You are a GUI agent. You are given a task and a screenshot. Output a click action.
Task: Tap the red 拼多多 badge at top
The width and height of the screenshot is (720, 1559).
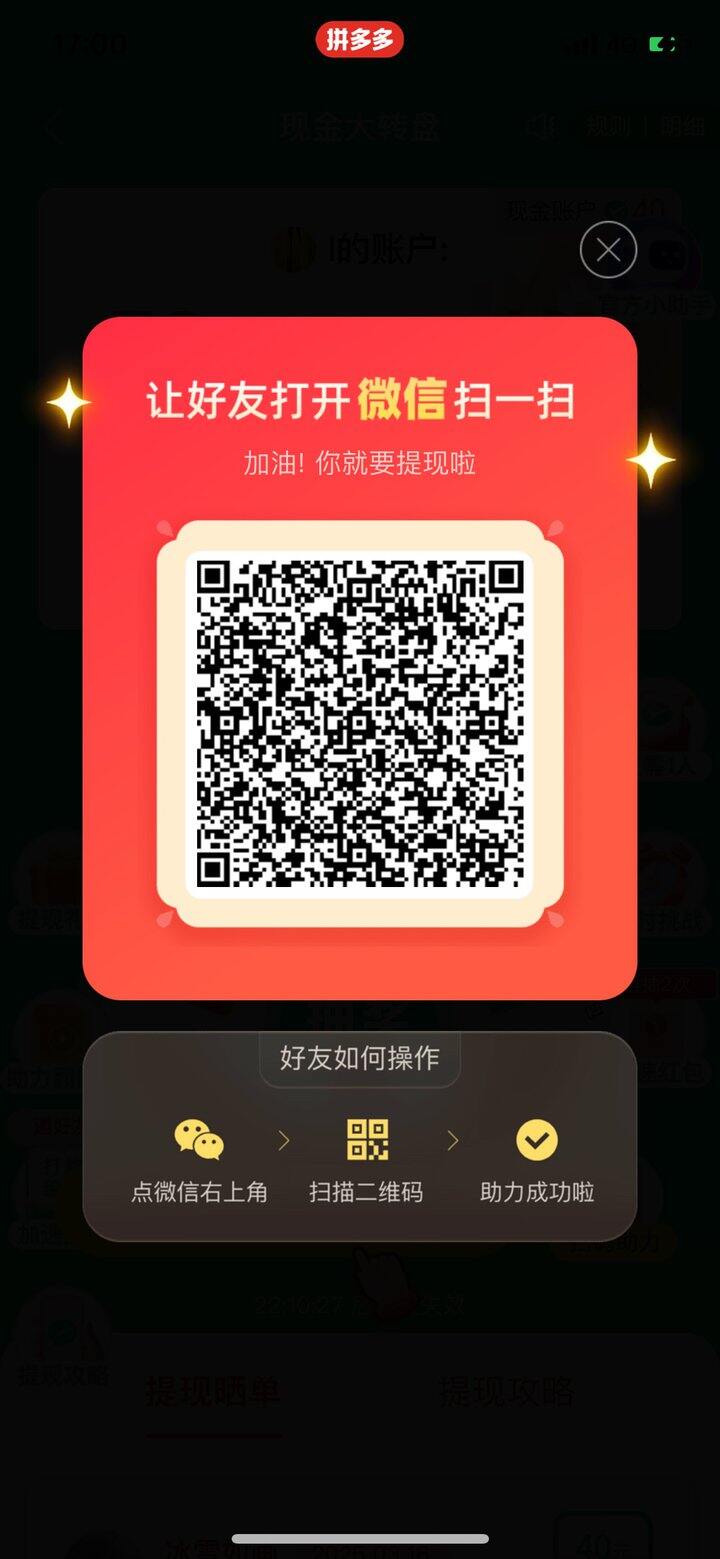point(360,41)
